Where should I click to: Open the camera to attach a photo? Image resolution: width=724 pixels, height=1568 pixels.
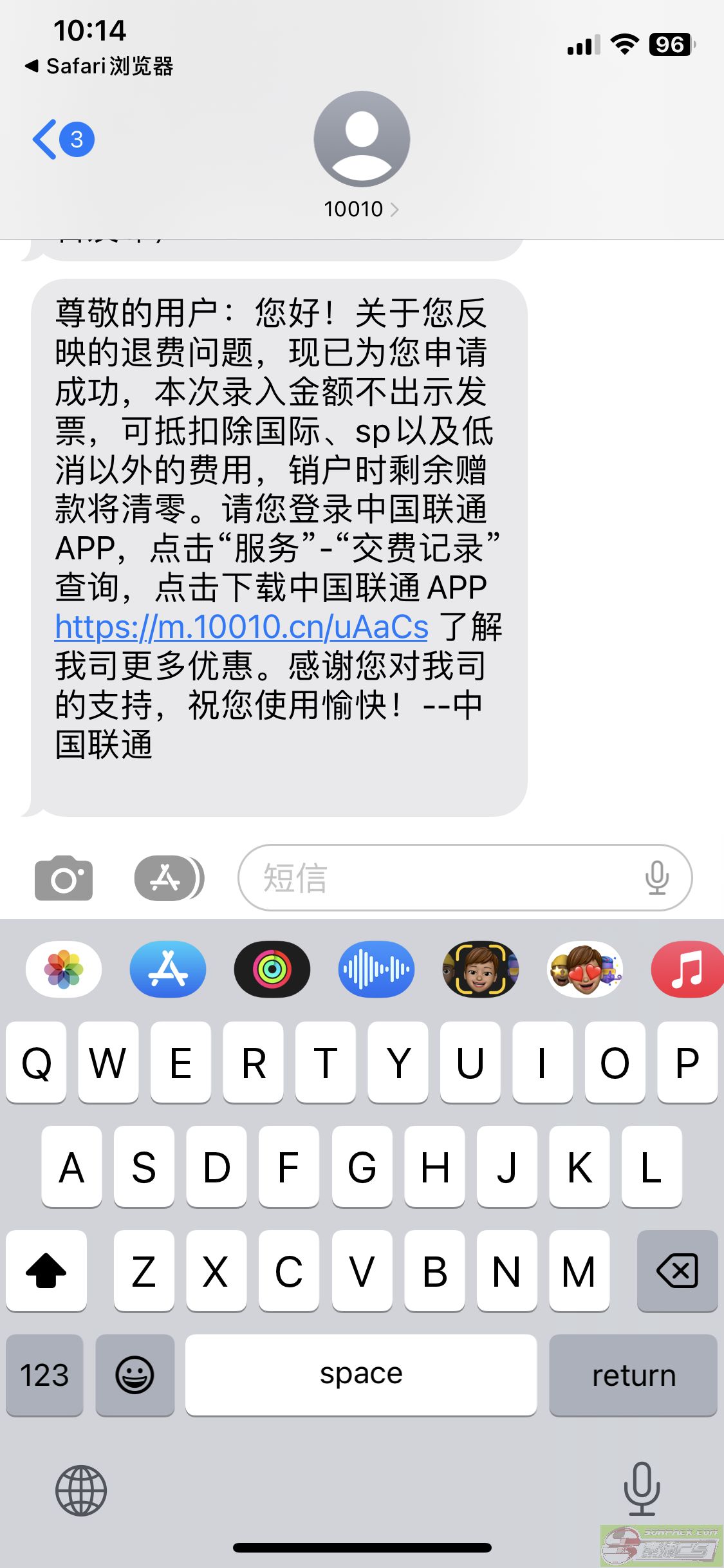(x=63, y=878)
